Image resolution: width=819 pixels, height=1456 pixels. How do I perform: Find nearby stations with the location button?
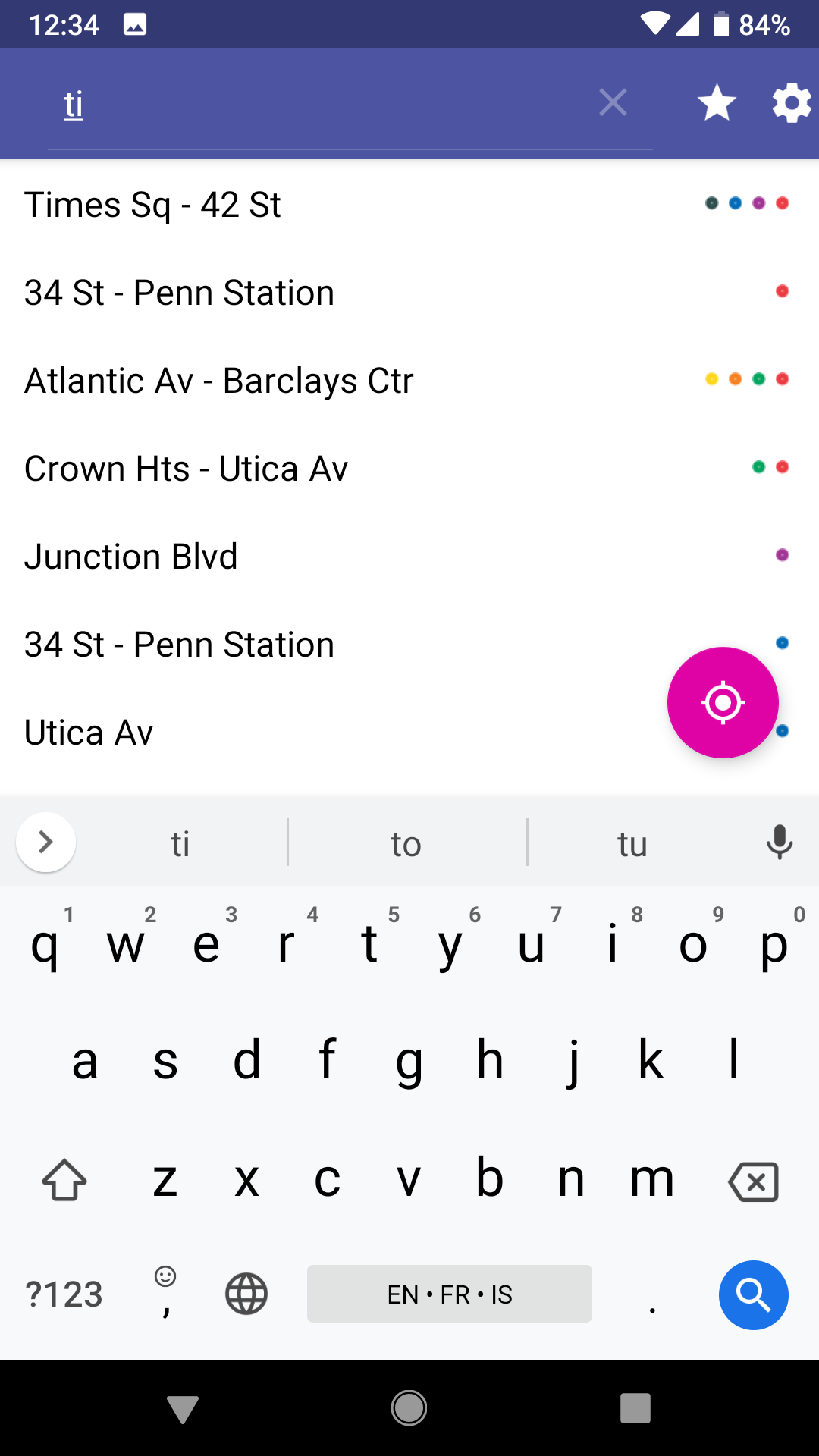[x=723, y=702]
